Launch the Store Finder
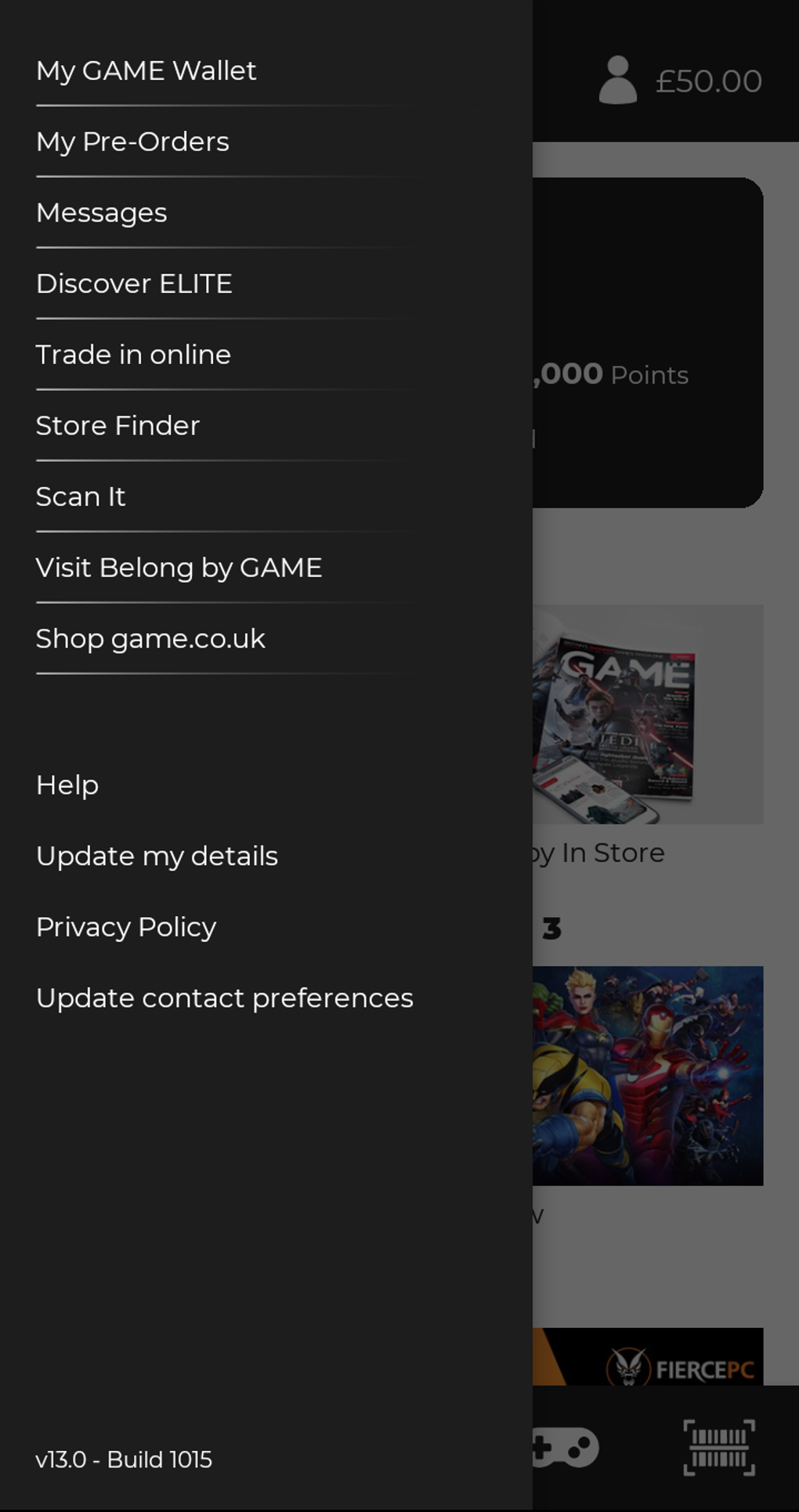 pyautogui.click(x=118, y=426)
